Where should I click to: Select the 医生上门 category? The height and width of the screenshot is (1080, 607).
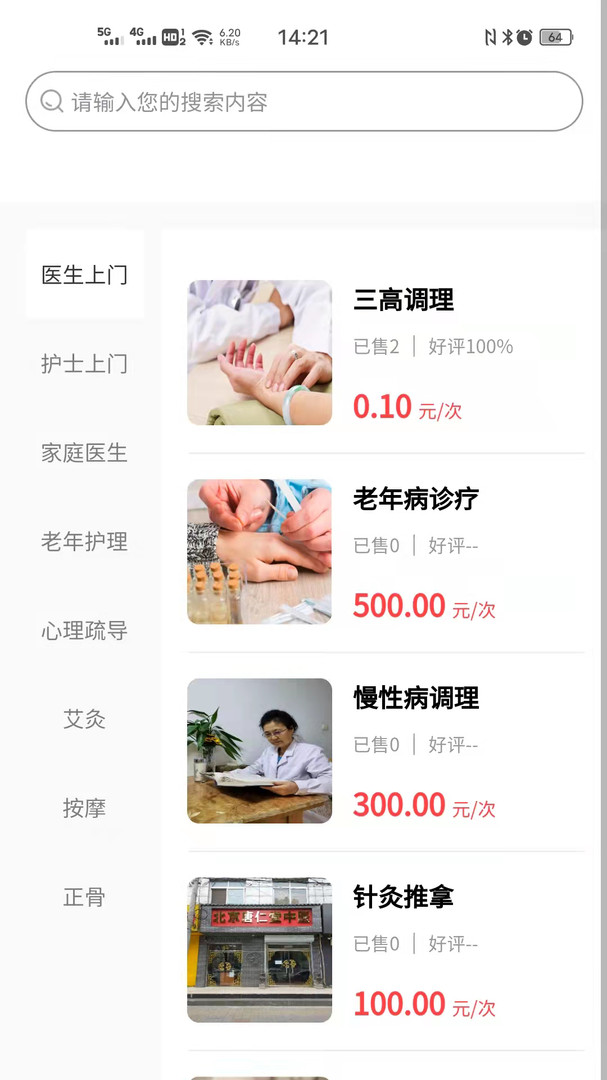click(x=85, y=275)
